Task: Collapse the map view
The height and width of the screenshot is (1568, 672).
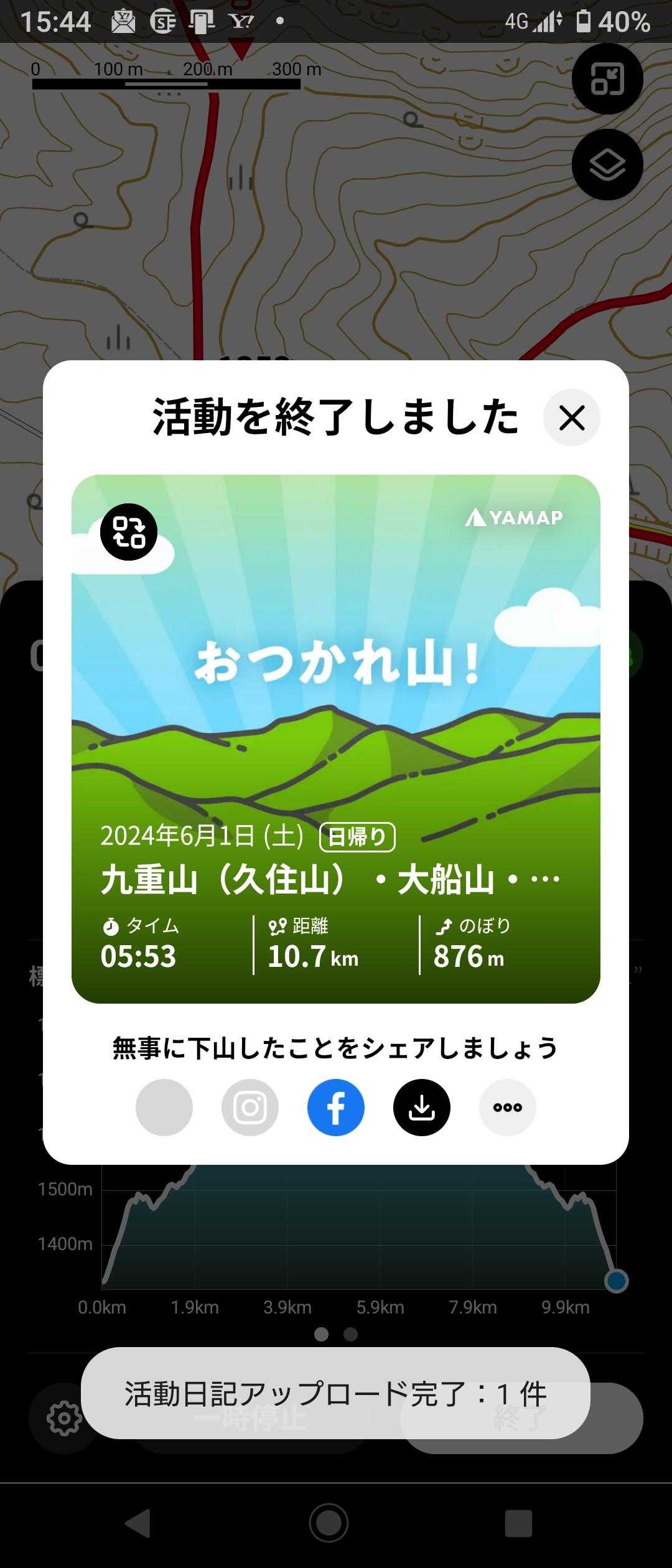Action: tap(607, 79)
